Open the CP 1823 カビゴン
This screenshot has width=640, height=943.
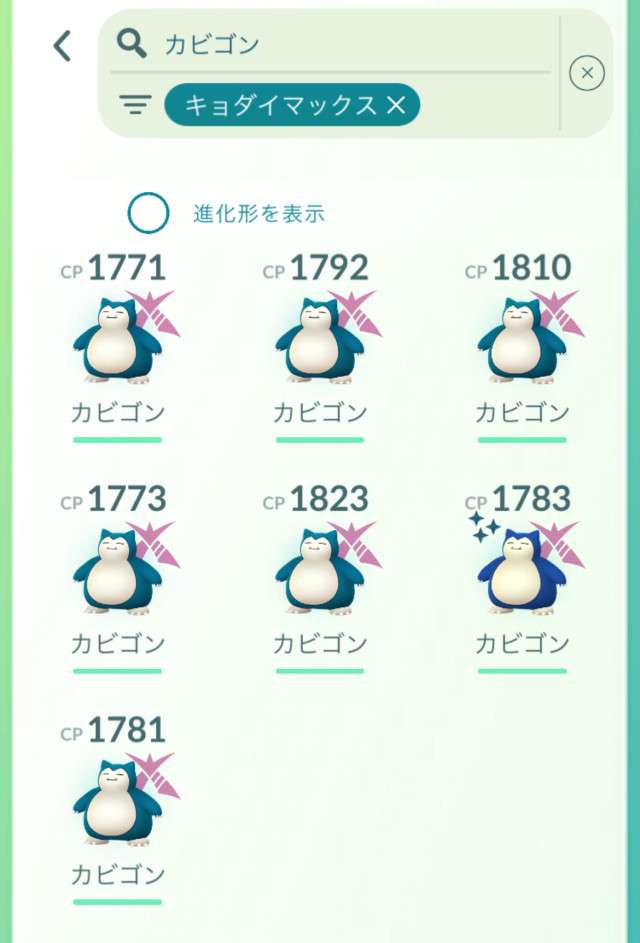pos(319,570)
